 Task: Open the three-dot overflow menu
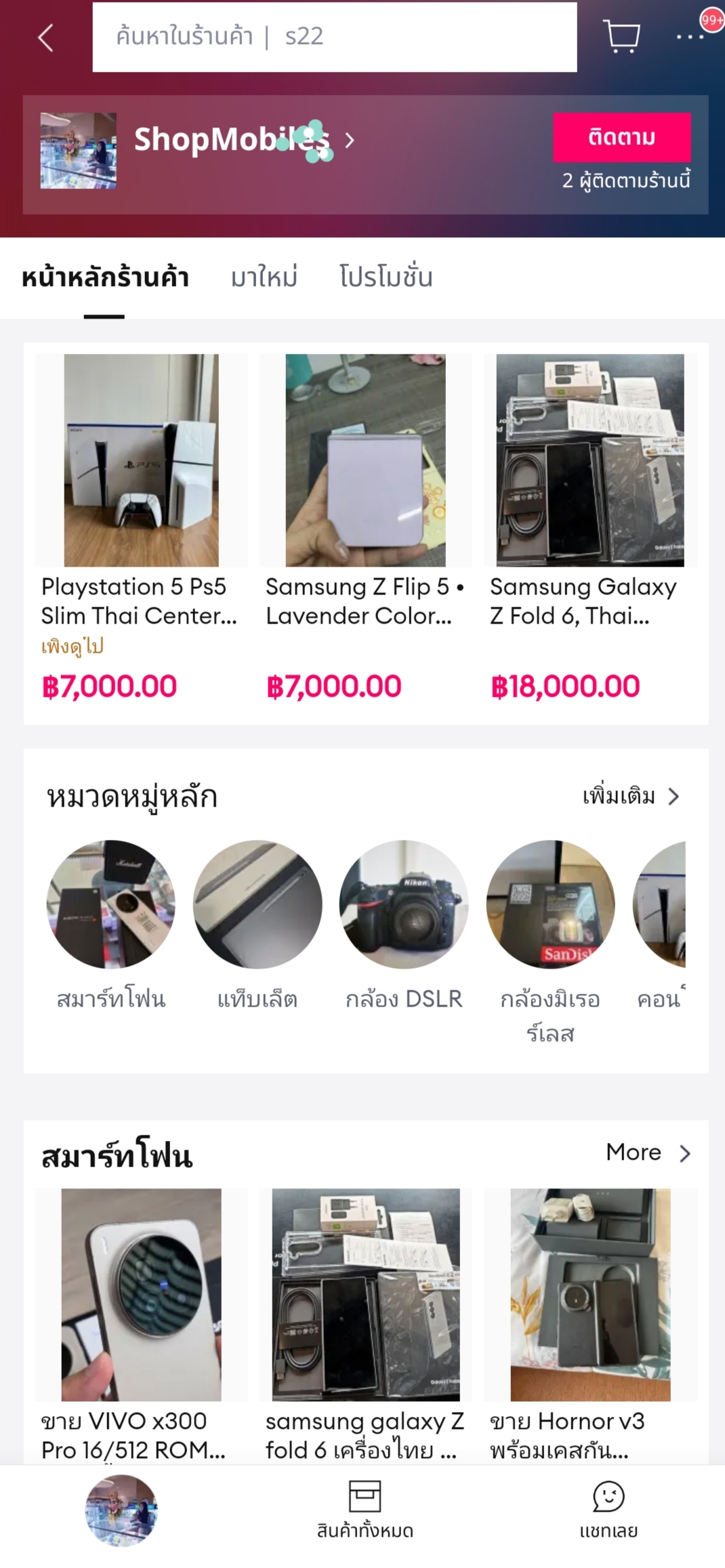coord(690,37)
